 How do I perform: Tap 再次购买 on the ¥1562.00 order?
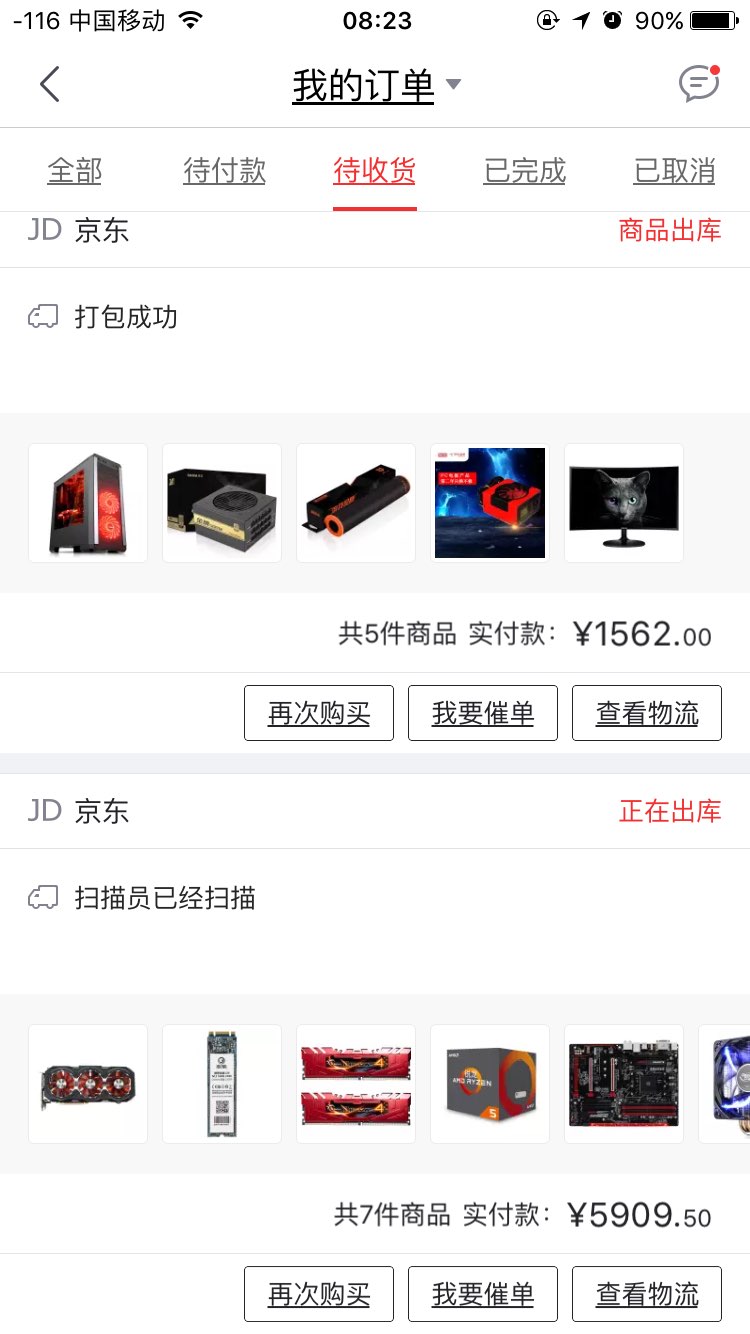point(319,713)
